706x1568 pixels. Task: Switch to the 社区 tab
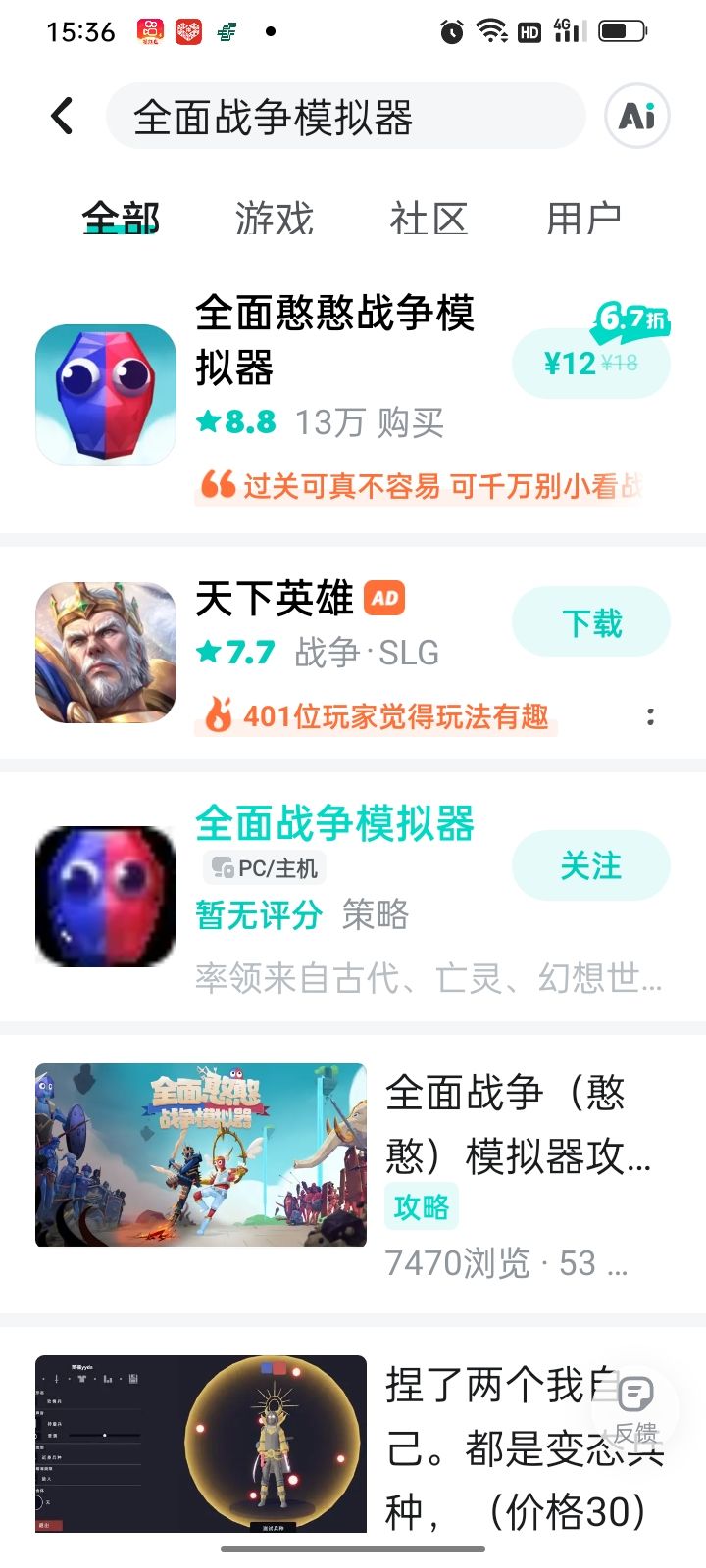coord(429,218)
